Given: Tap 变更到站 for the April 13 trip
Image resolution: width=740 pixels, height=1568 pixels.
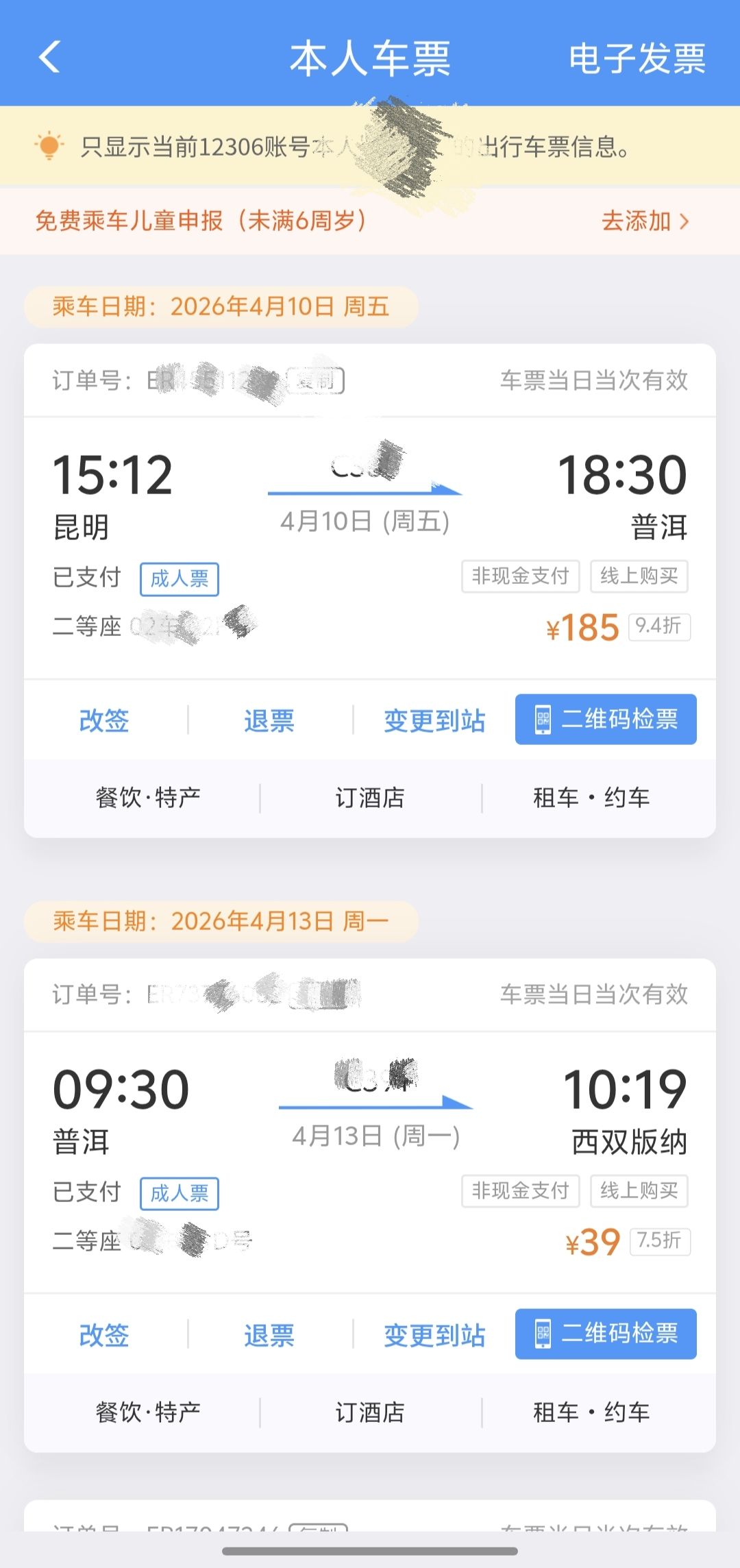Looking at the screenshot, I should 434,1335.
